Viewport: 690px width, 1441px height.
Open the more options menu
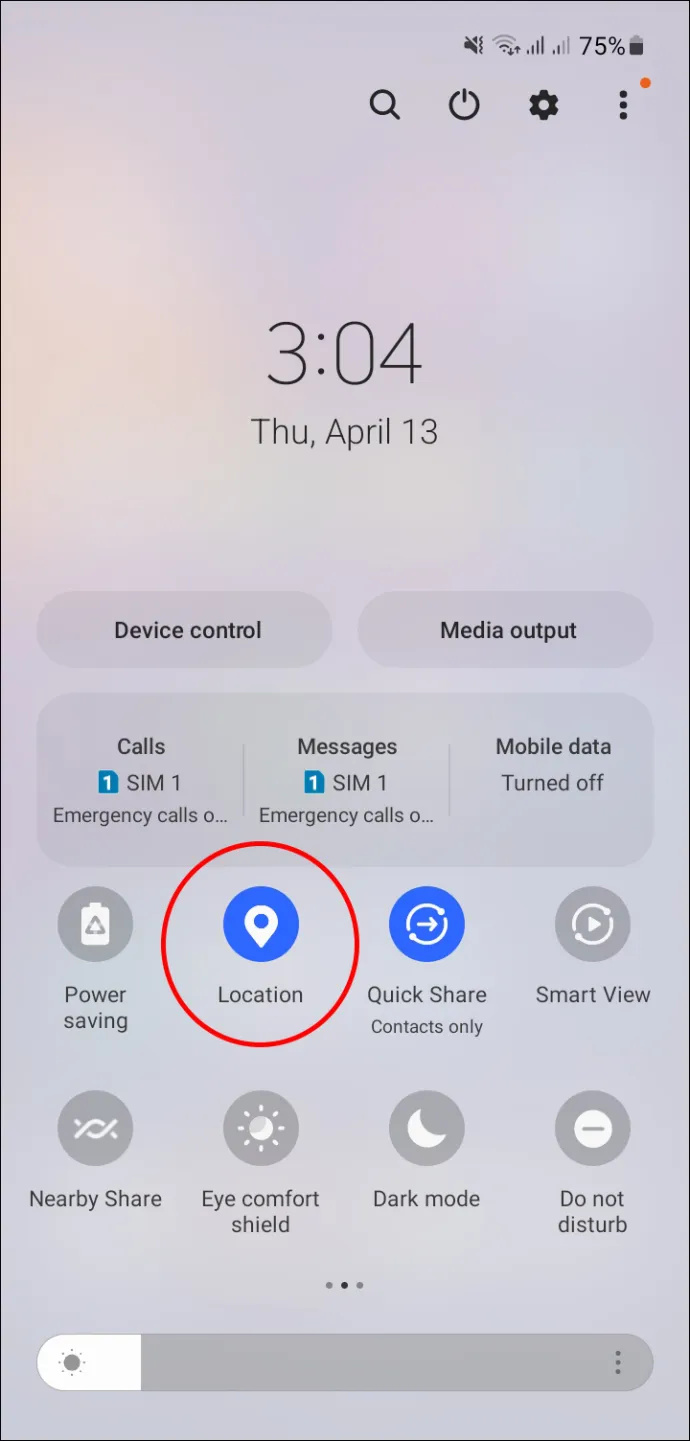[623, 104]
